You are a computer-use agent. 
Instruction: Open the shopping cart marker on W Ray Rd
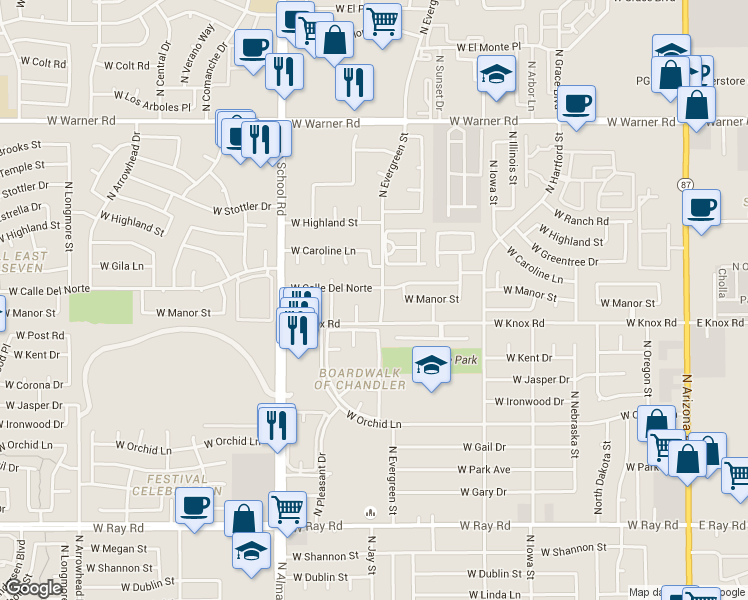(x=287, y=507)
